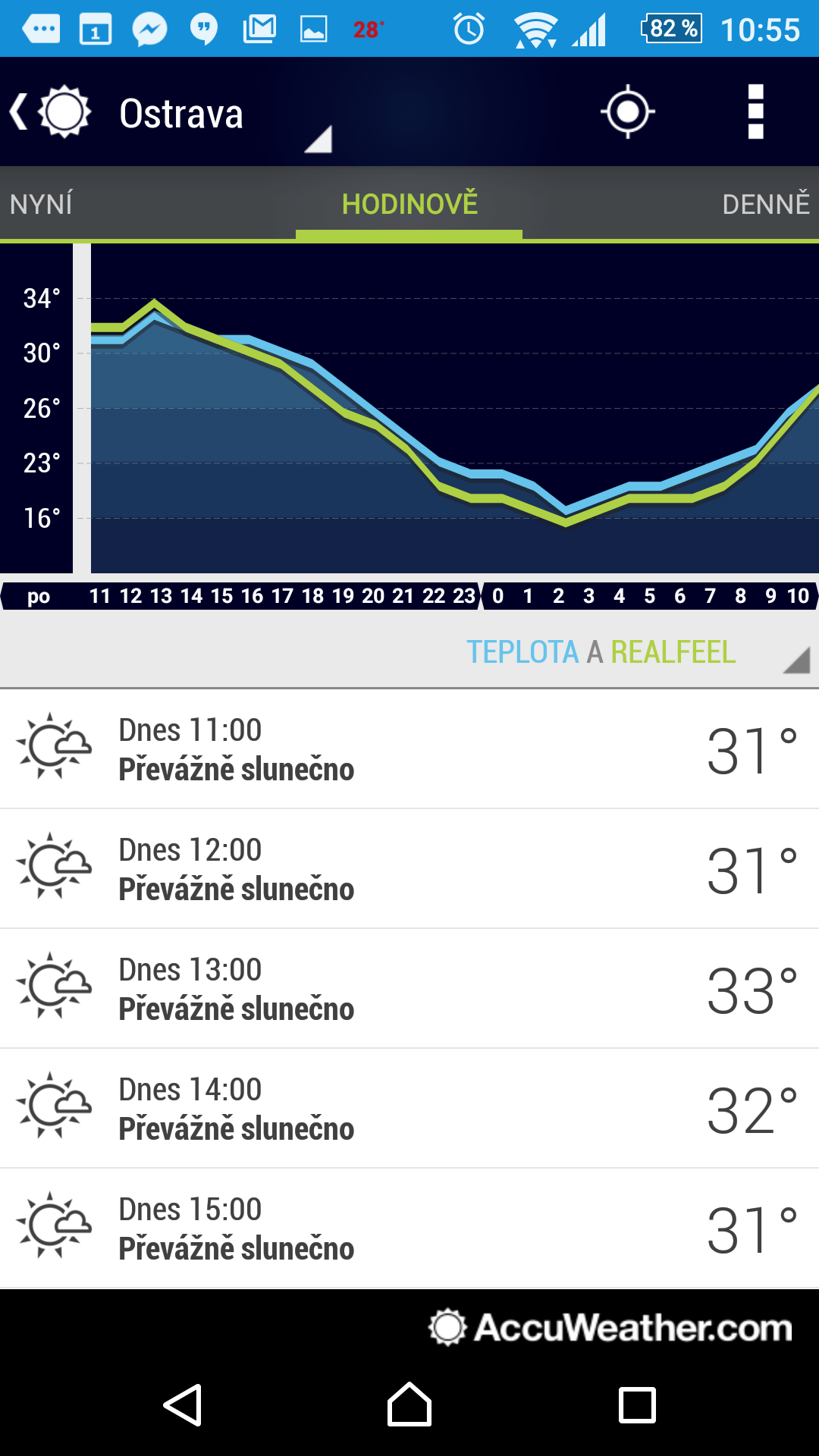Open forecast for Dnes 12:00
The height and width of the screenshot is (1456, 819).
409,869
